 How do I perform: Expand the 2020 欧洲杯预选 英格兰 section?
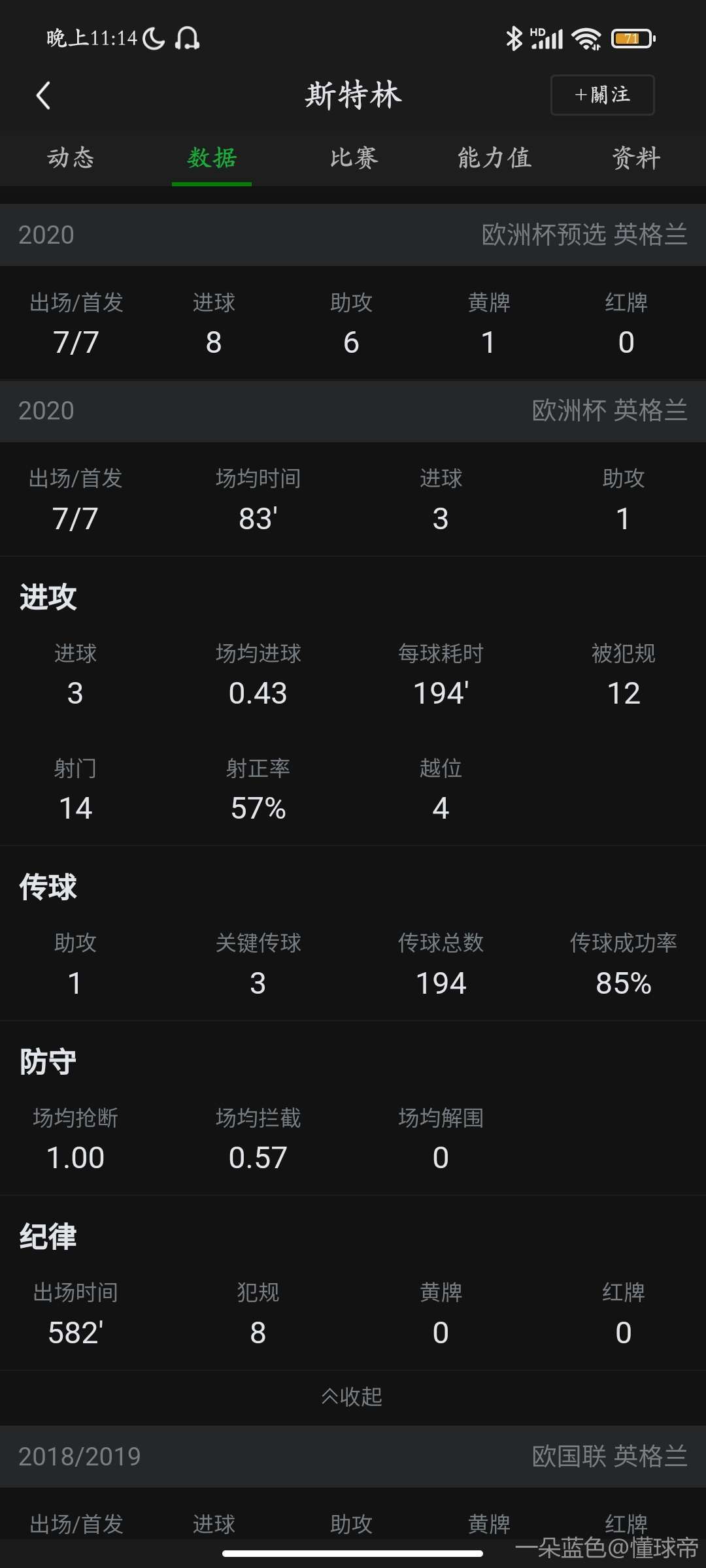(353, 235)
